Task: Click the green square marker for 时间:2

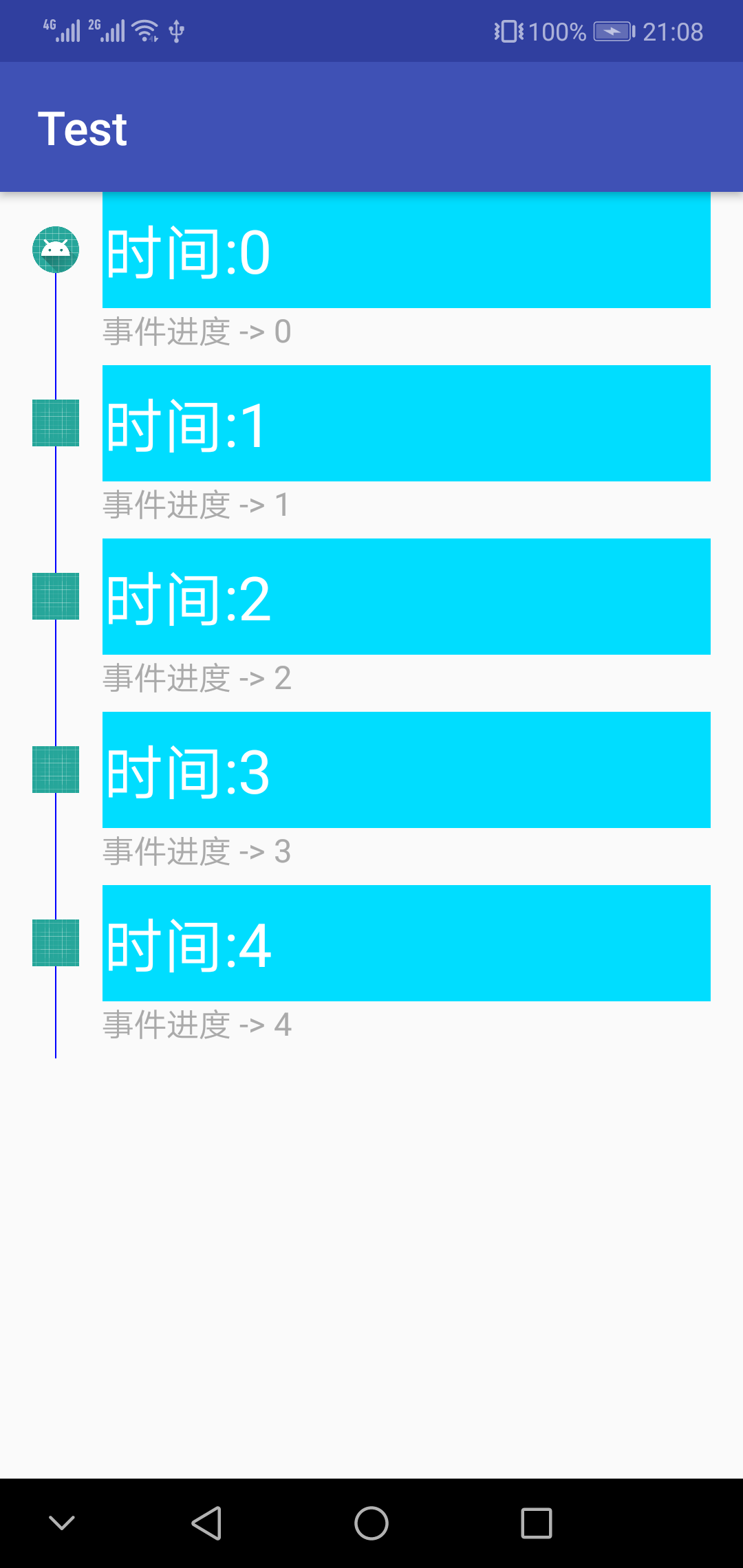Action: coord(56,596)
